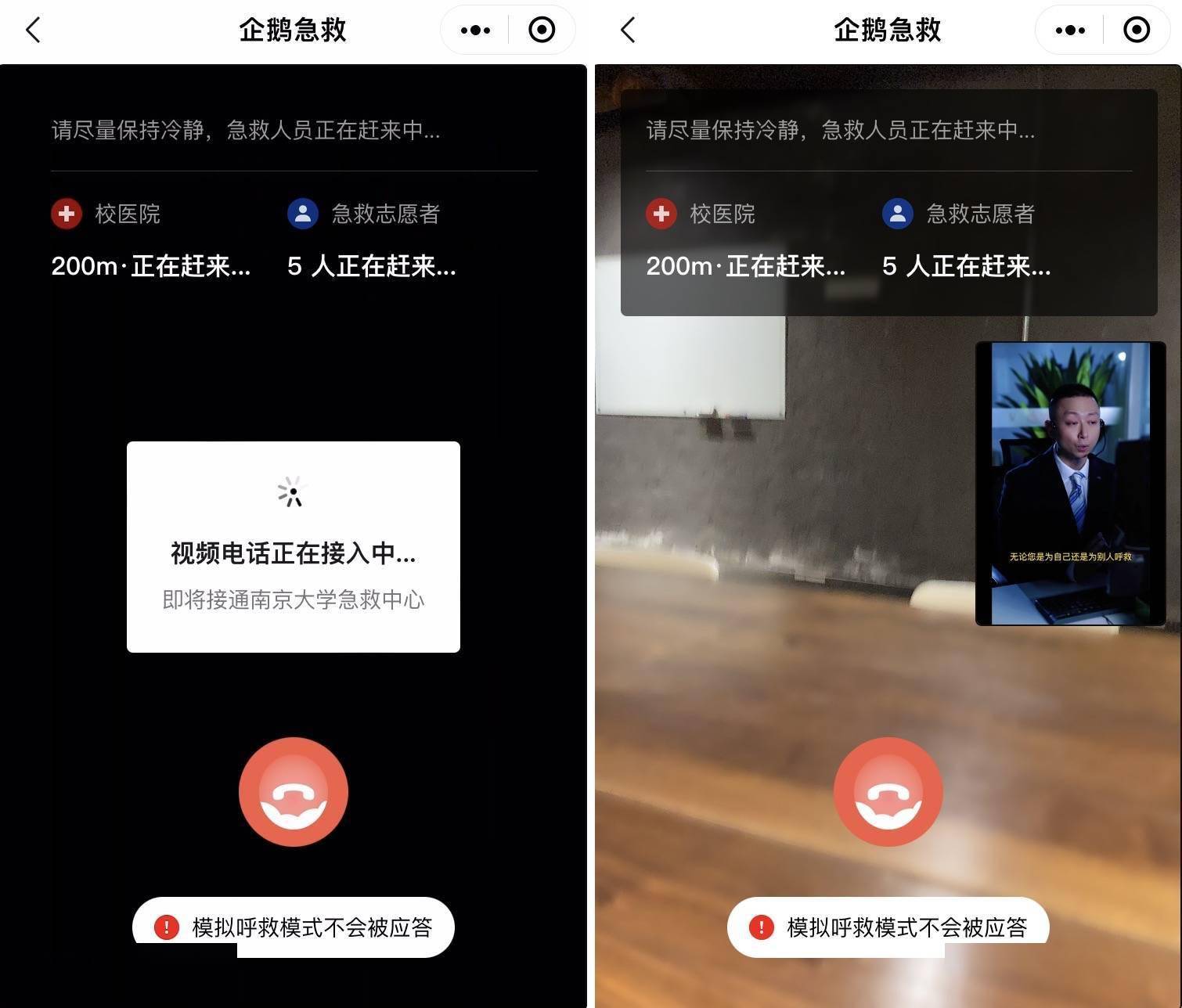Close the mini program on left screen

(542, 31)
